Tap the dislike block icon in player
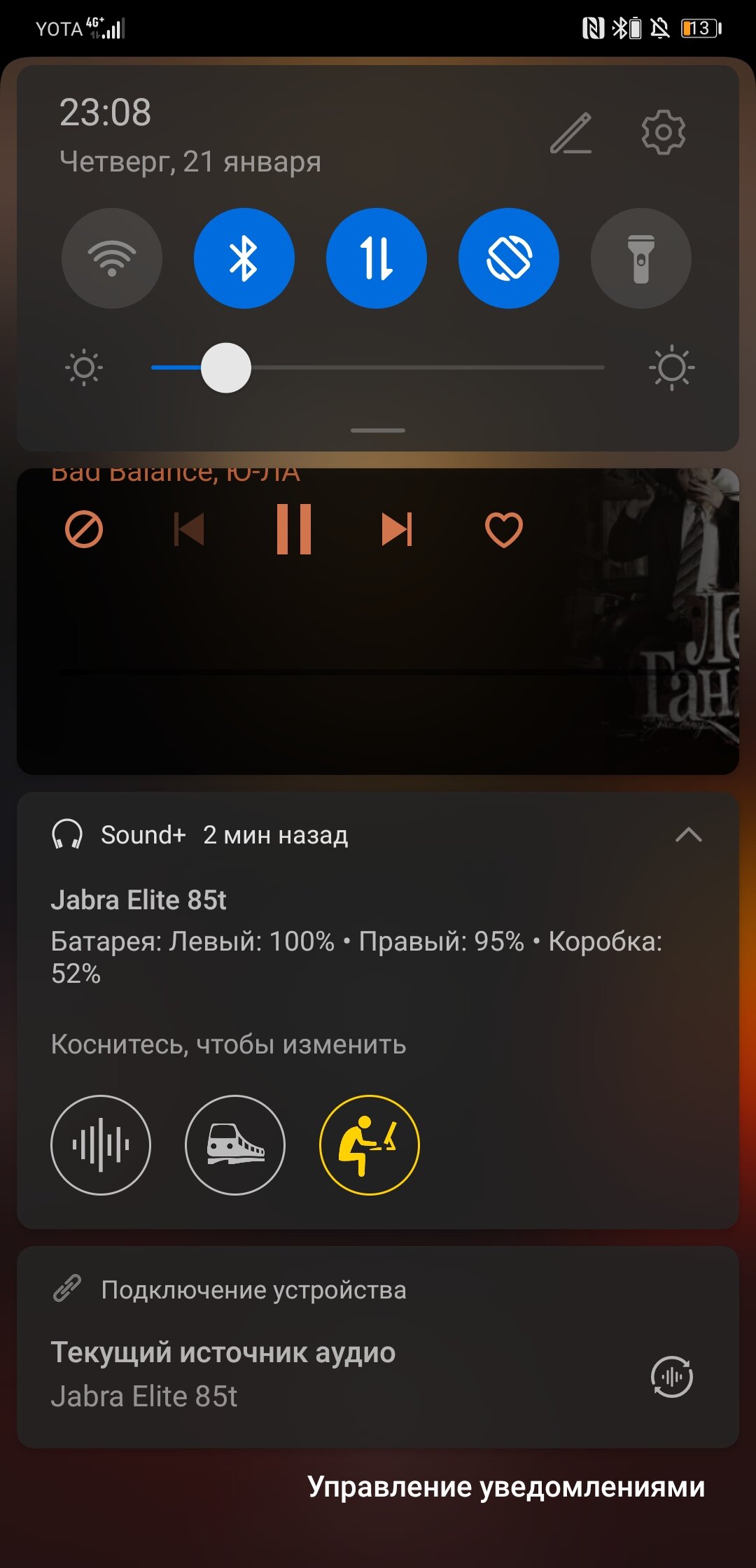Image resolution: width=756 pixels, height=1568 pixels. [x=84, y=529]
